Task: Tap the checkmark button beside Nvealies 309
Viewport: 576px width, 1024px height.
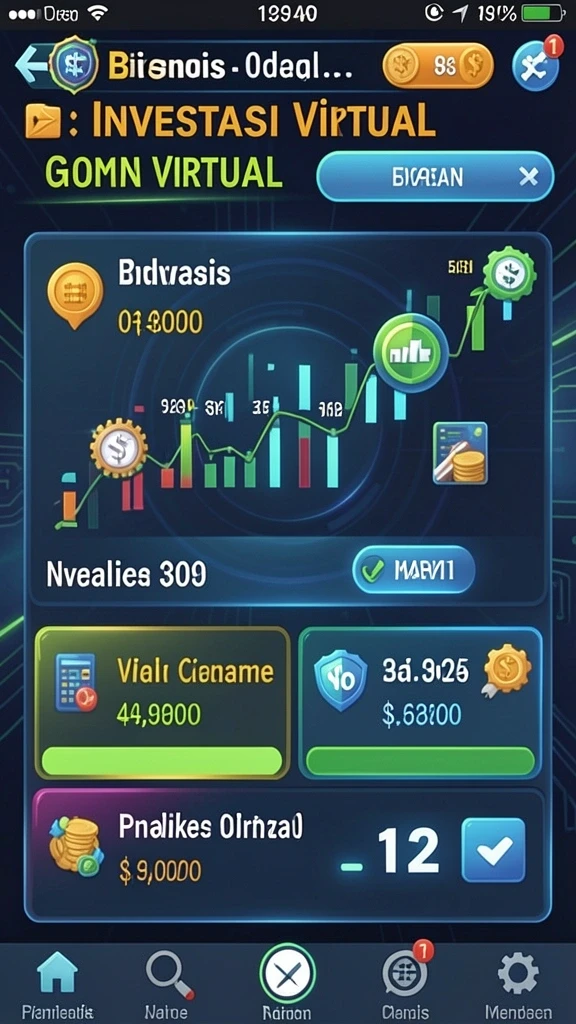Action: (x=413, y=570)
